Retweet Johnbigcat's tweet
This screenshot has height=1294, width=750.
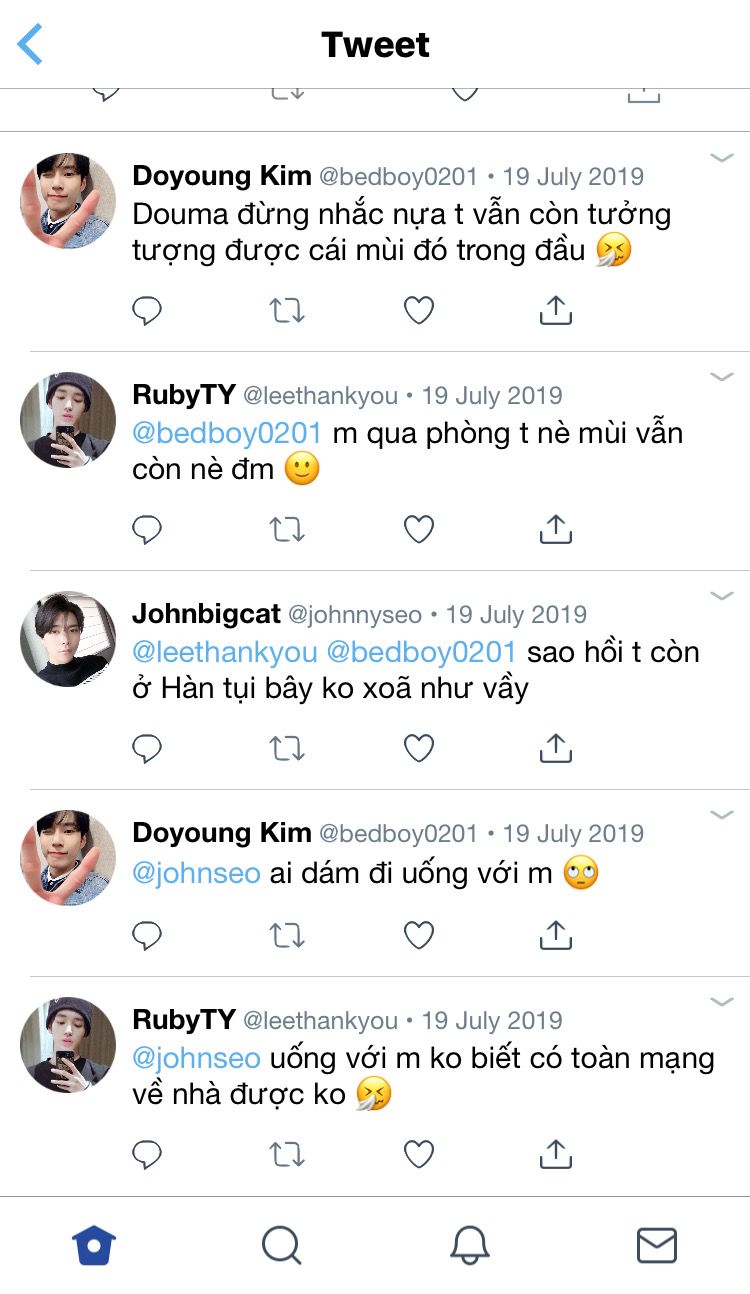(x=287, y=748)
